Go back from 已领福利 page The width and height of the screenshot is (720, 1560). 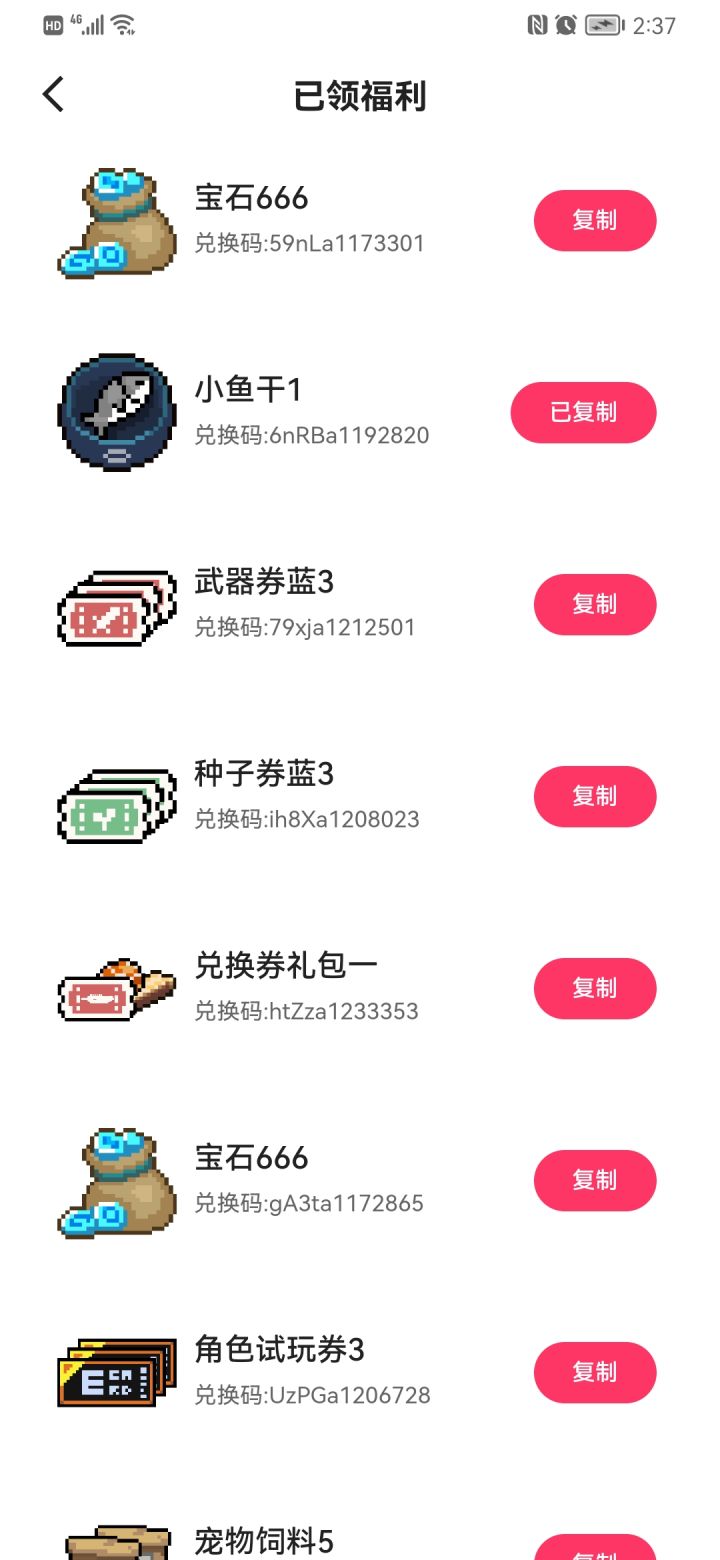pos(54,95)
